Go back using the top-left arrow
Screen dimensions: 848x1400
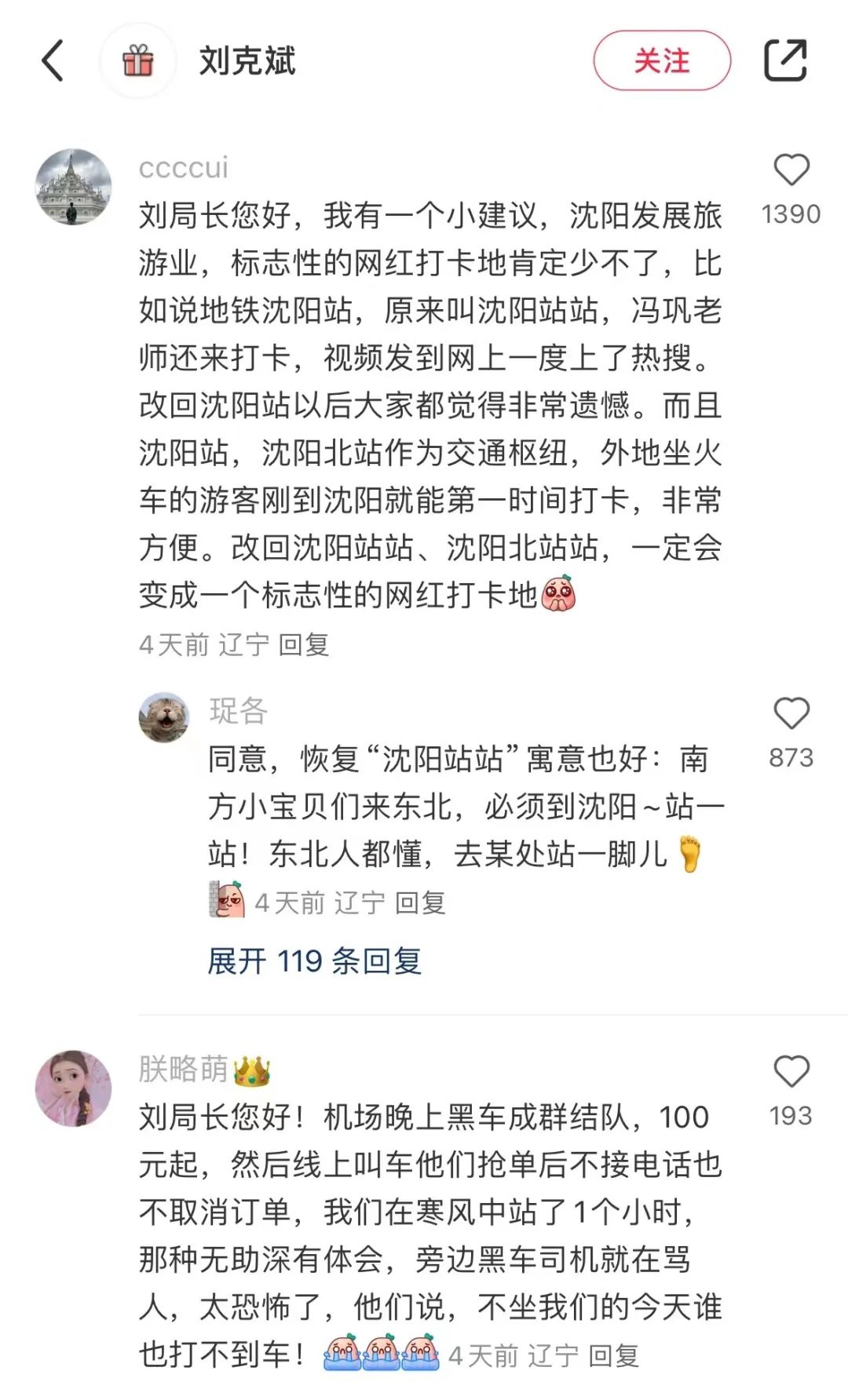53,61
